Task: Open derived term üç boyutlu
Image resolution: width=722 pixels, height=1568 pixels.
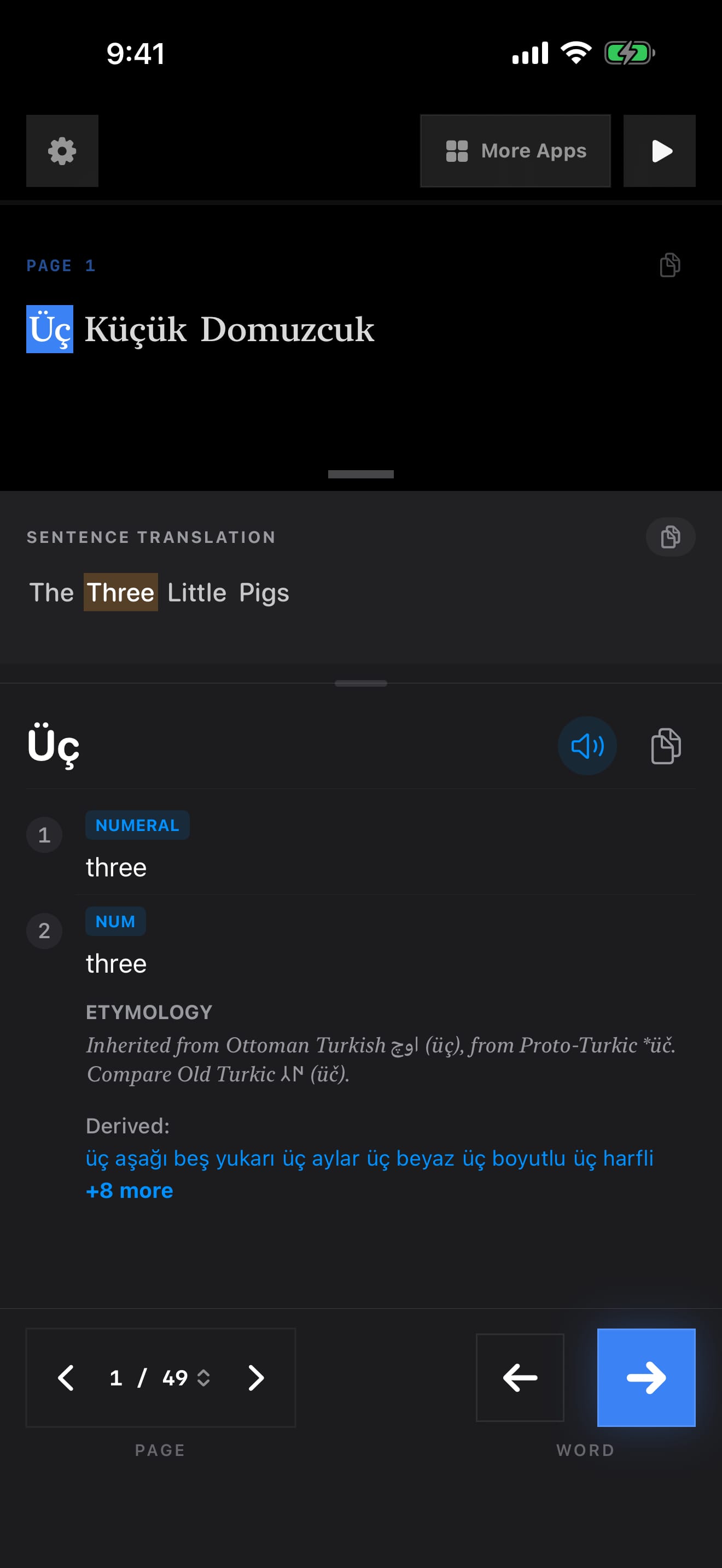Action: (x=514, y=1158)
